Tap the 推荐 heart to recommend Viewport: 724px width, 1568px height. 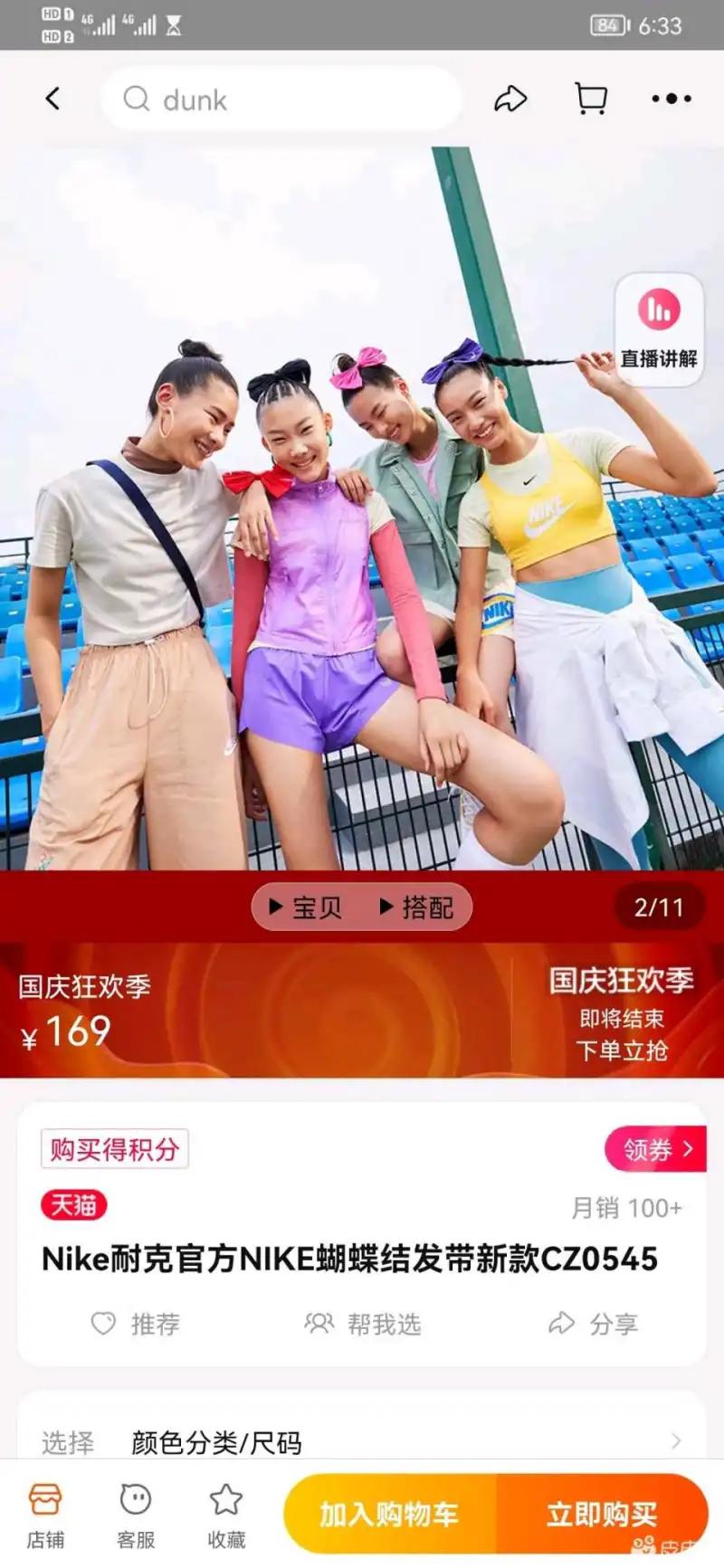coord(136,1323)
